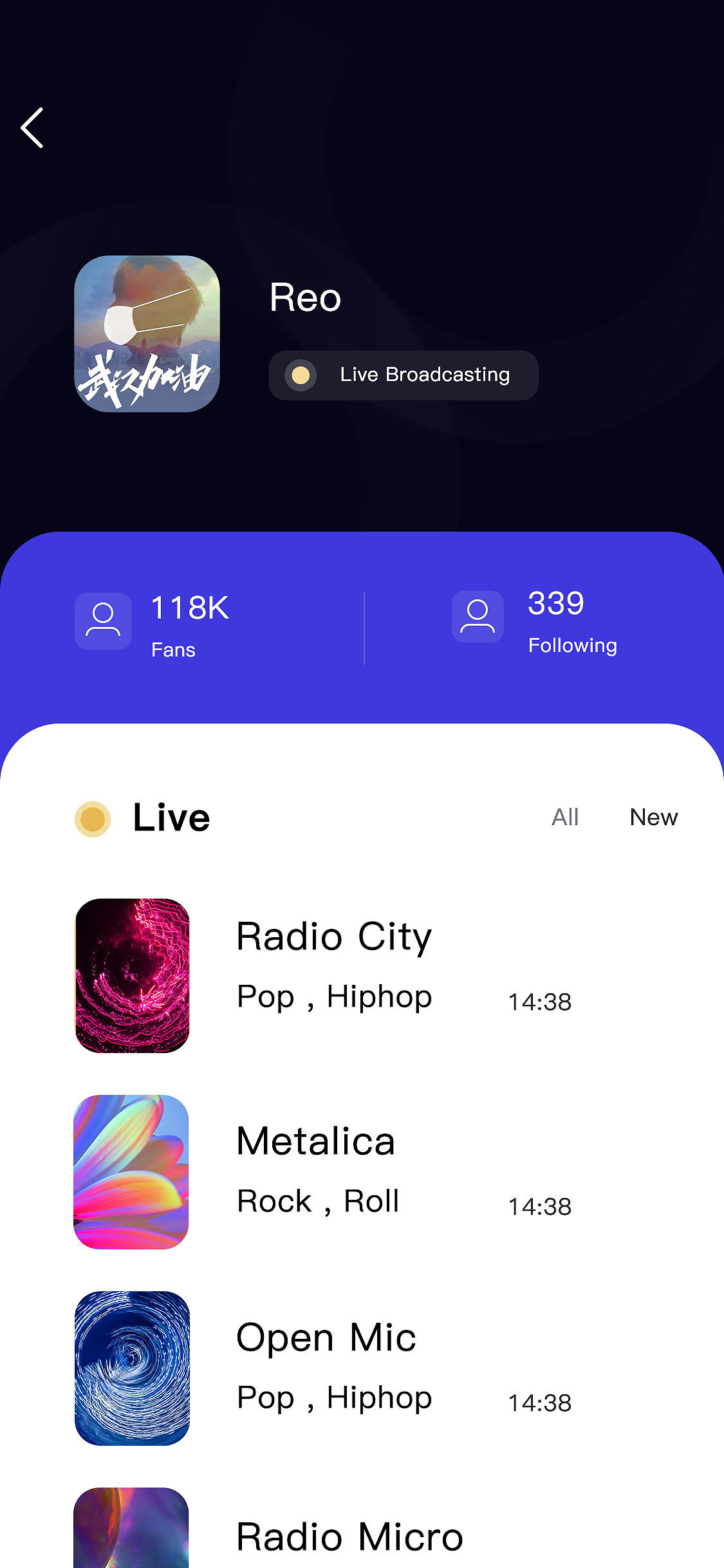
Task: Switch to the New tab
Action: point(653,817)
